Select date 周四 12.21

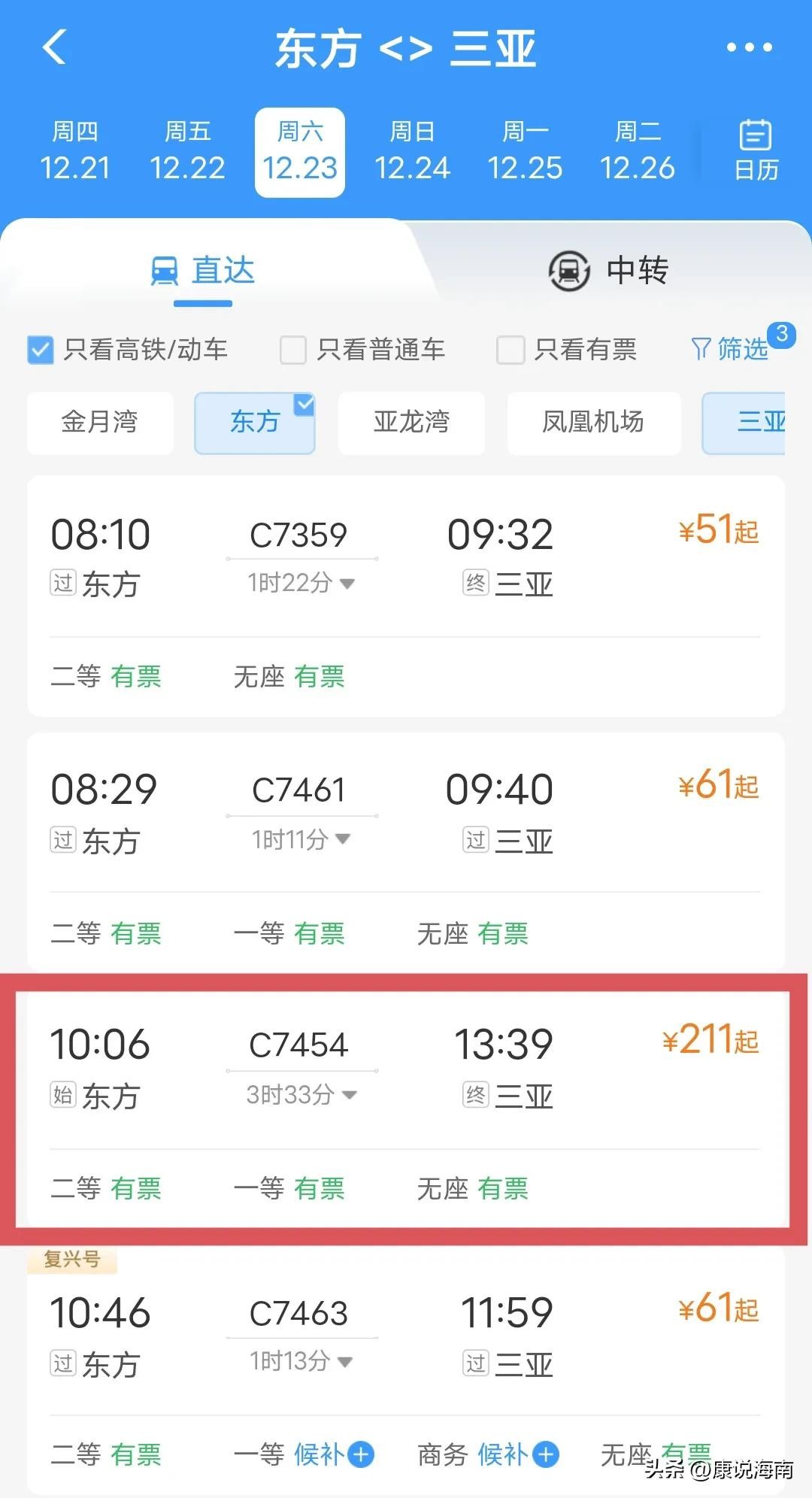[x=74, y=152]
